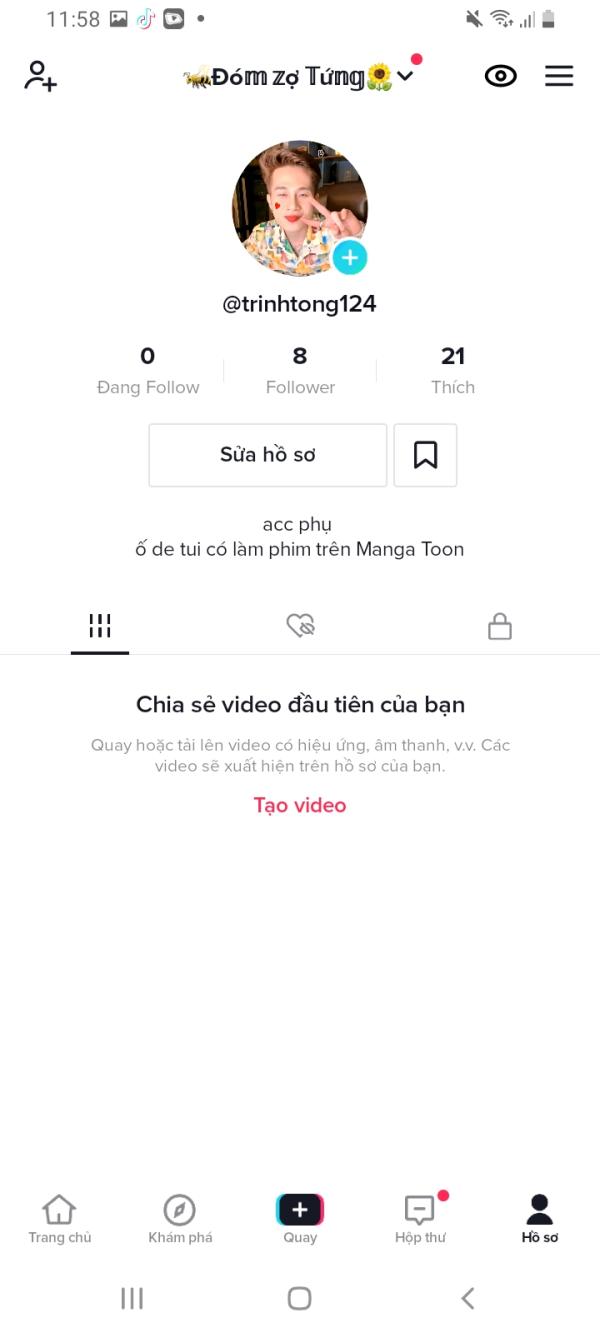Tap the Tạo video link
The height and width of the screenshot is (1333, 600).
tap(300, 805)
